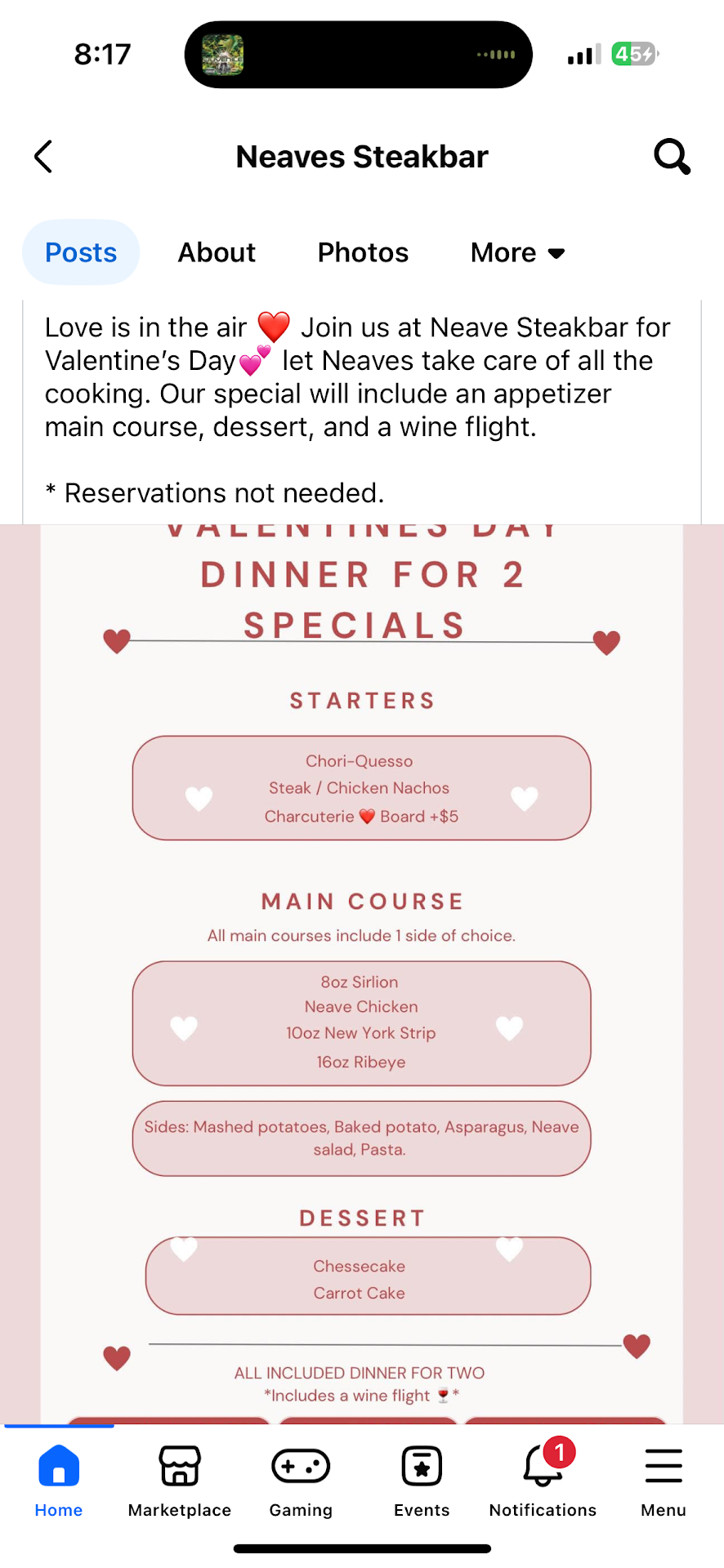Check Notifications
724x1568 pixels.
[543, 1481]
